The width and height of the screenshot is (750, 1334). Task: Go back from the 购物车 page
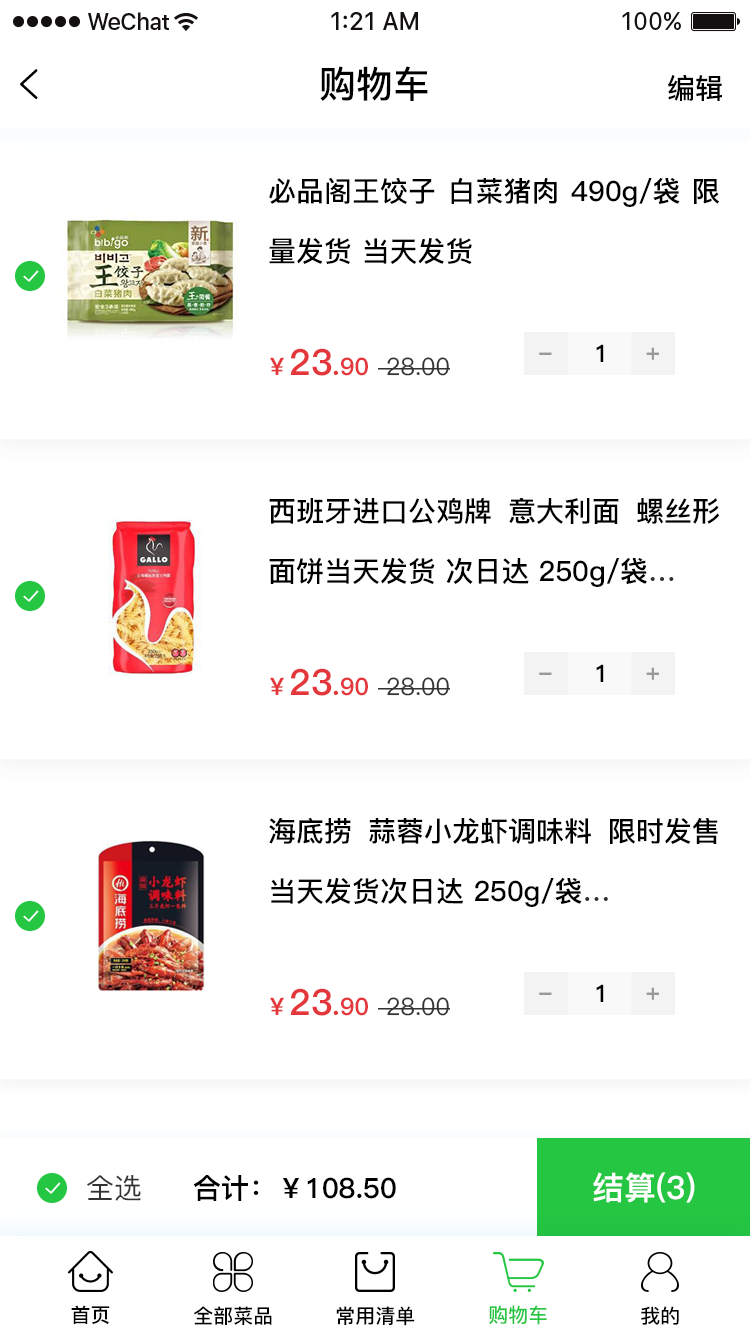29,85
